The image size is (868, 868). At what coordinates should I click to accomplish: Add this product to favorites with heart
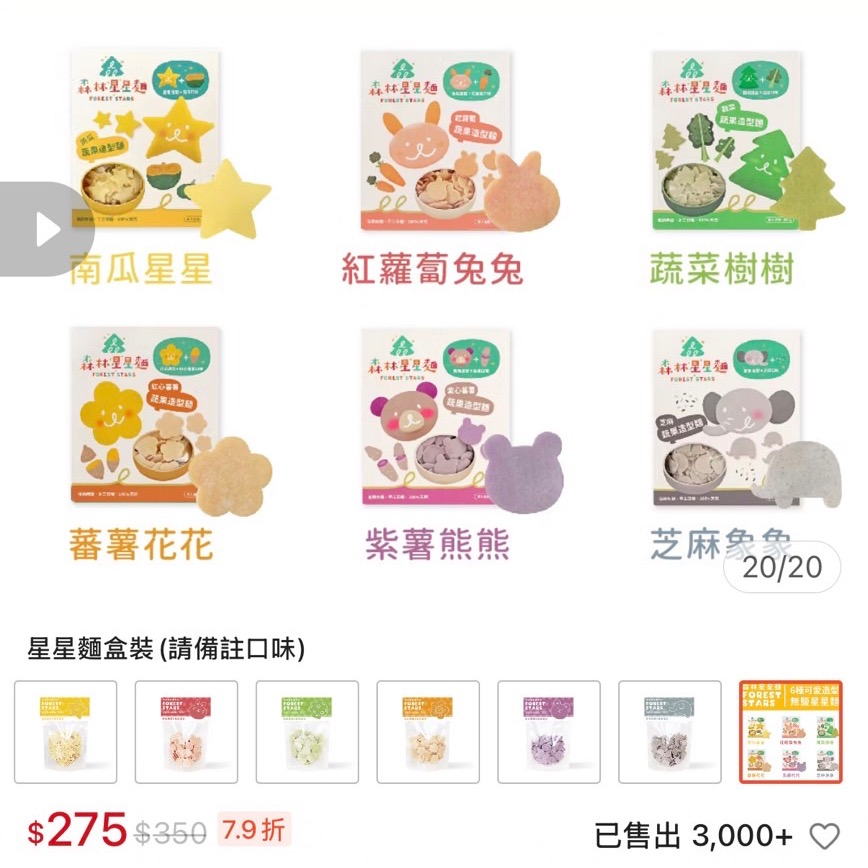click(824, 836)
